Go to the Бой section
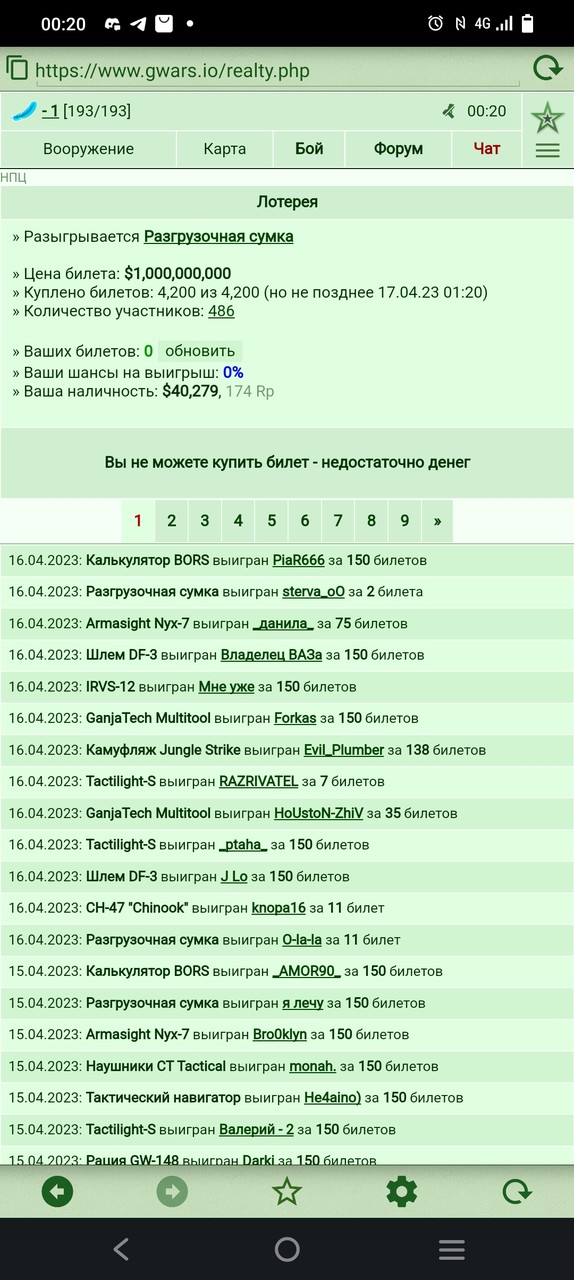The height and width of the screenshot is (1280, 574). click(309, 149)
